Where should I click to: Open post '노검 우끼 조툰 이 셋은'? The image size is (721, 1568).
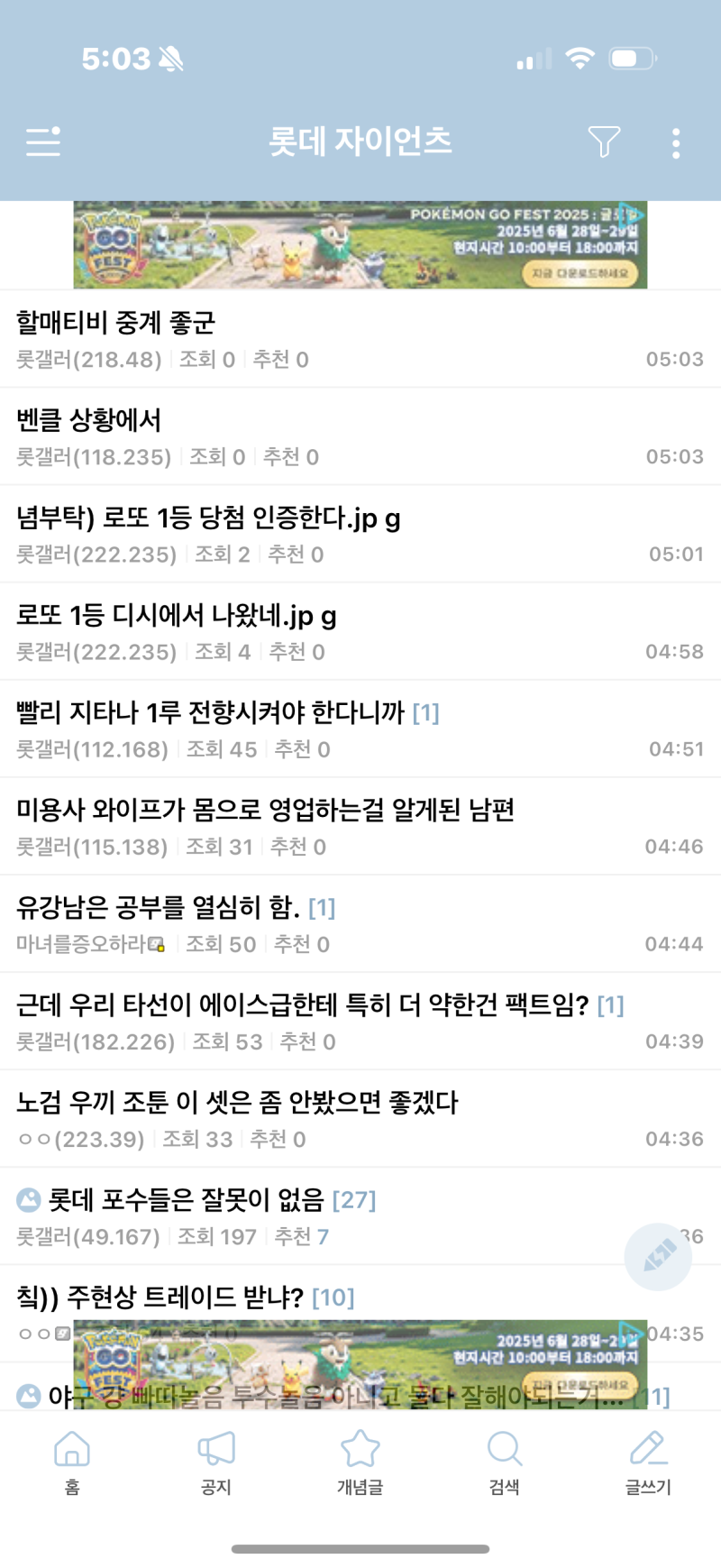pos(237,1102)
